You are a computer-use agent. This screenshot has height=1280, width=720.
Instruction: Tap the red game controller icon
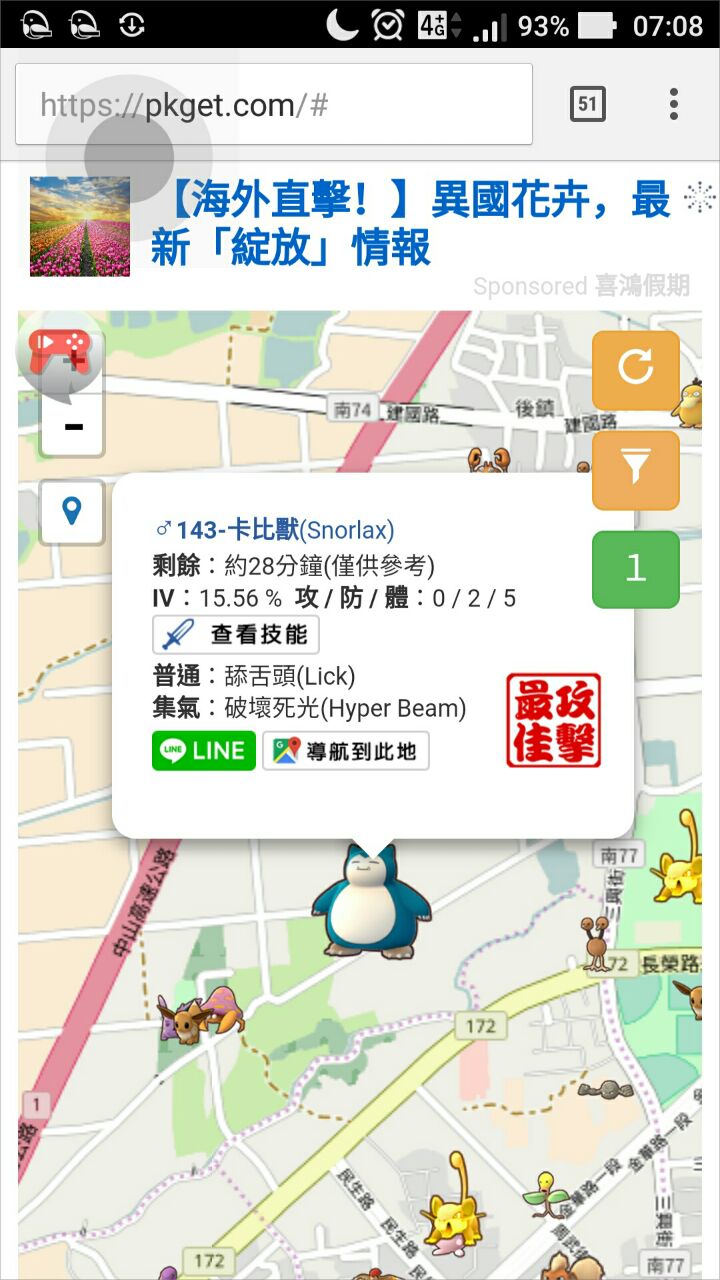(58, 351)
